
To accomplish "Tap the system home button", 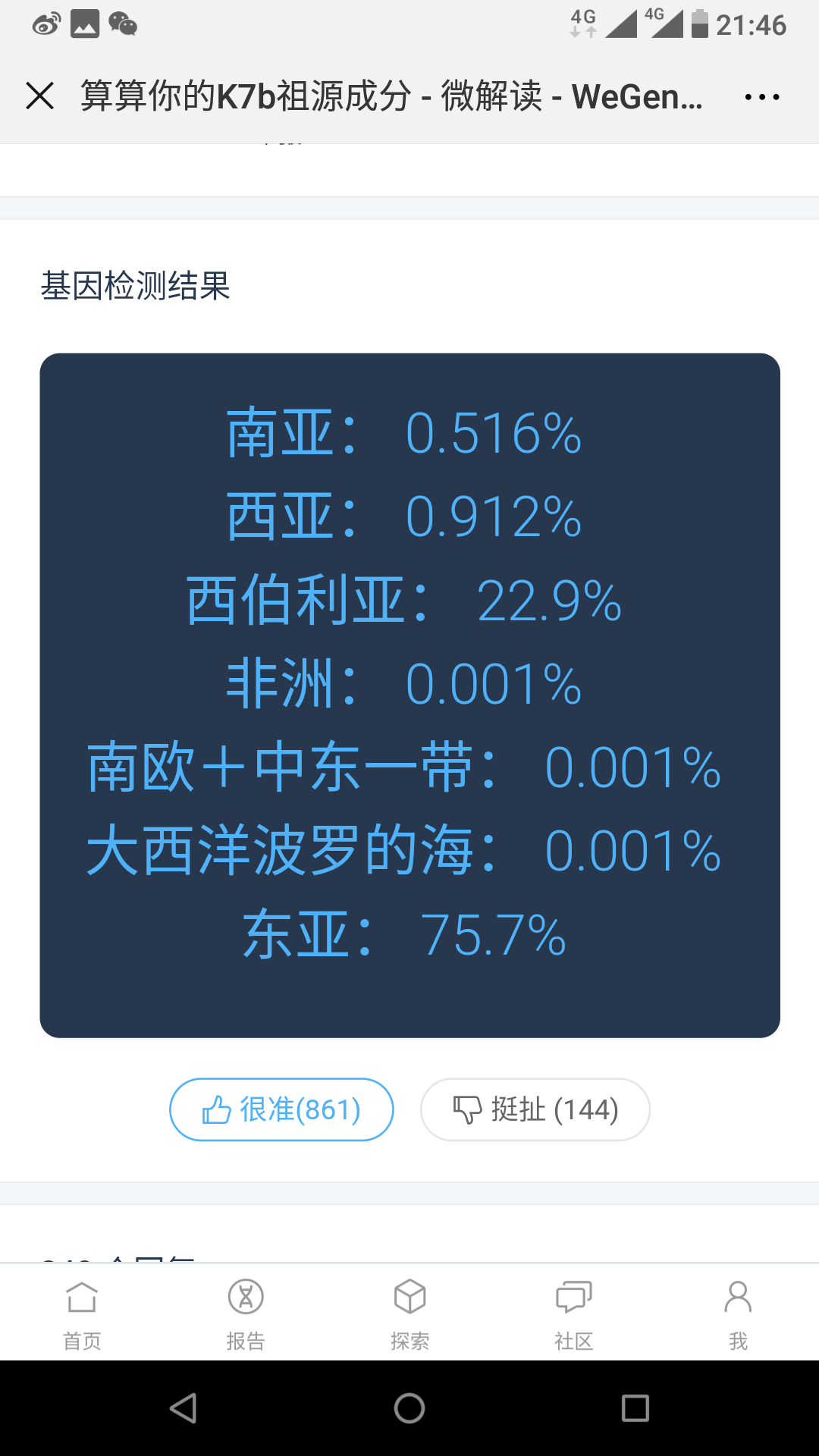I will 409,1408.
